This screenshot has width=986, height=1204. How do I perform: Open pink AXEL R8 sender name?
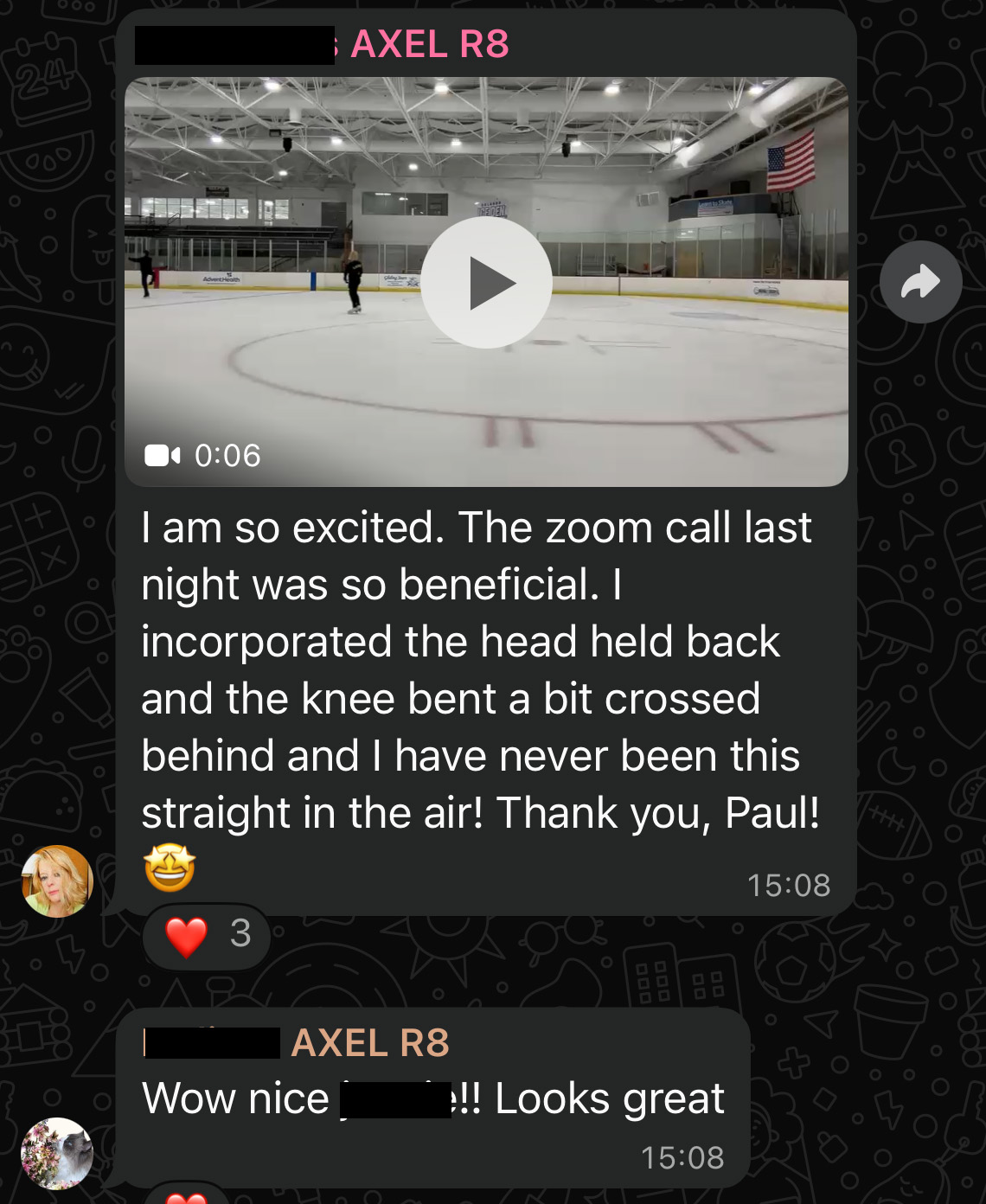pos(429,44)
